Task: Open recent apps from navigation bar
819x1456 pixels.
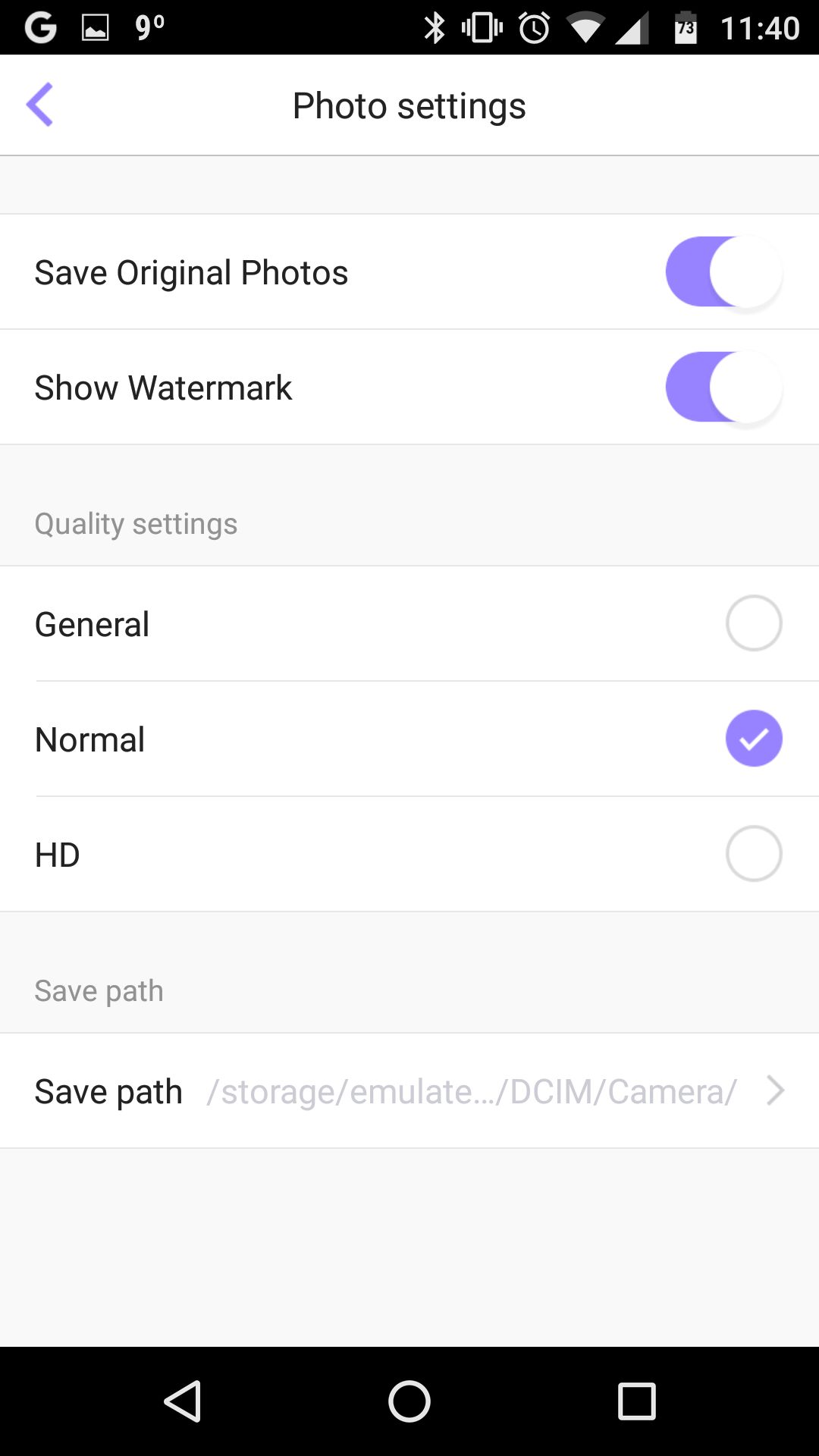Action: click(636, 1401)
